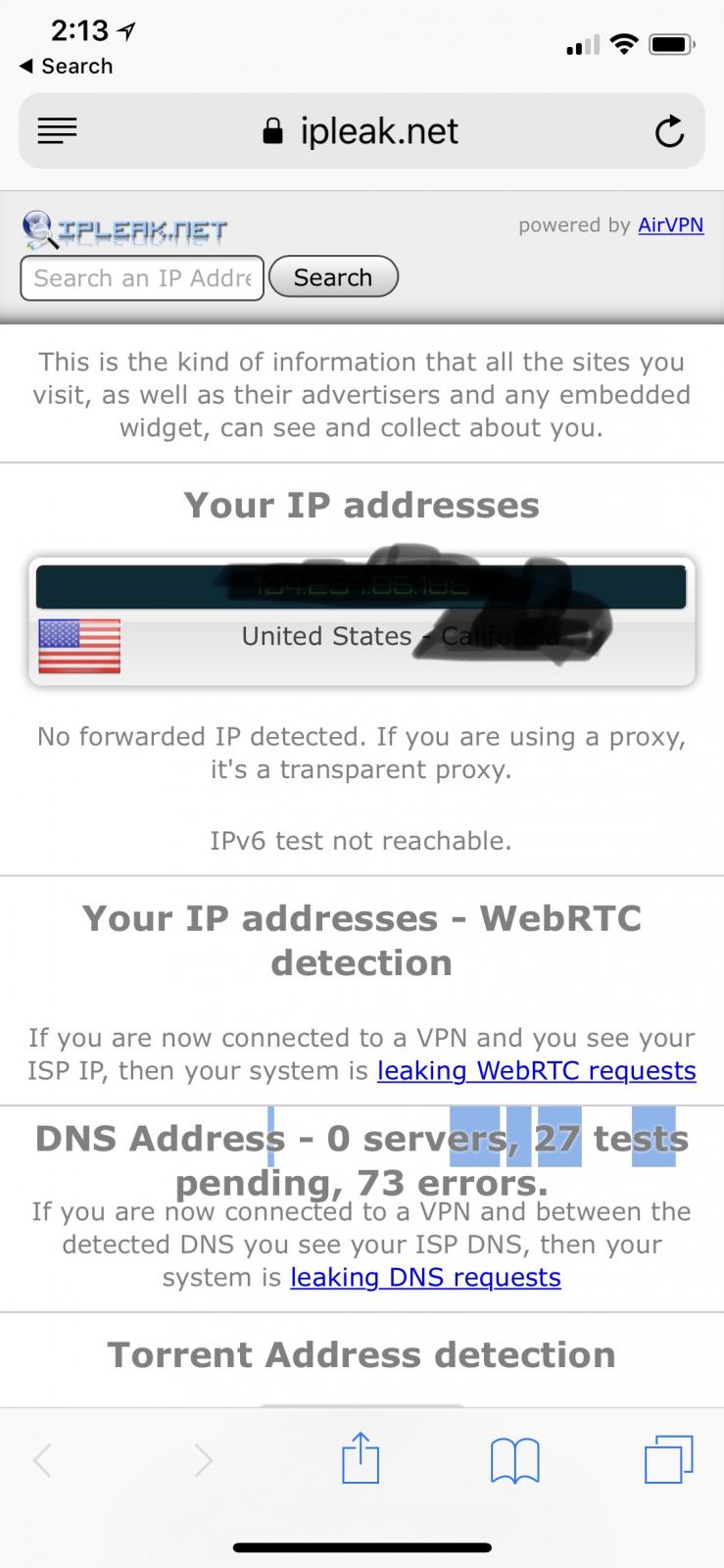The width and height of the screenshot is (724, 1568).
Task: Go back to the previous page
Action: pos(42,1461)
